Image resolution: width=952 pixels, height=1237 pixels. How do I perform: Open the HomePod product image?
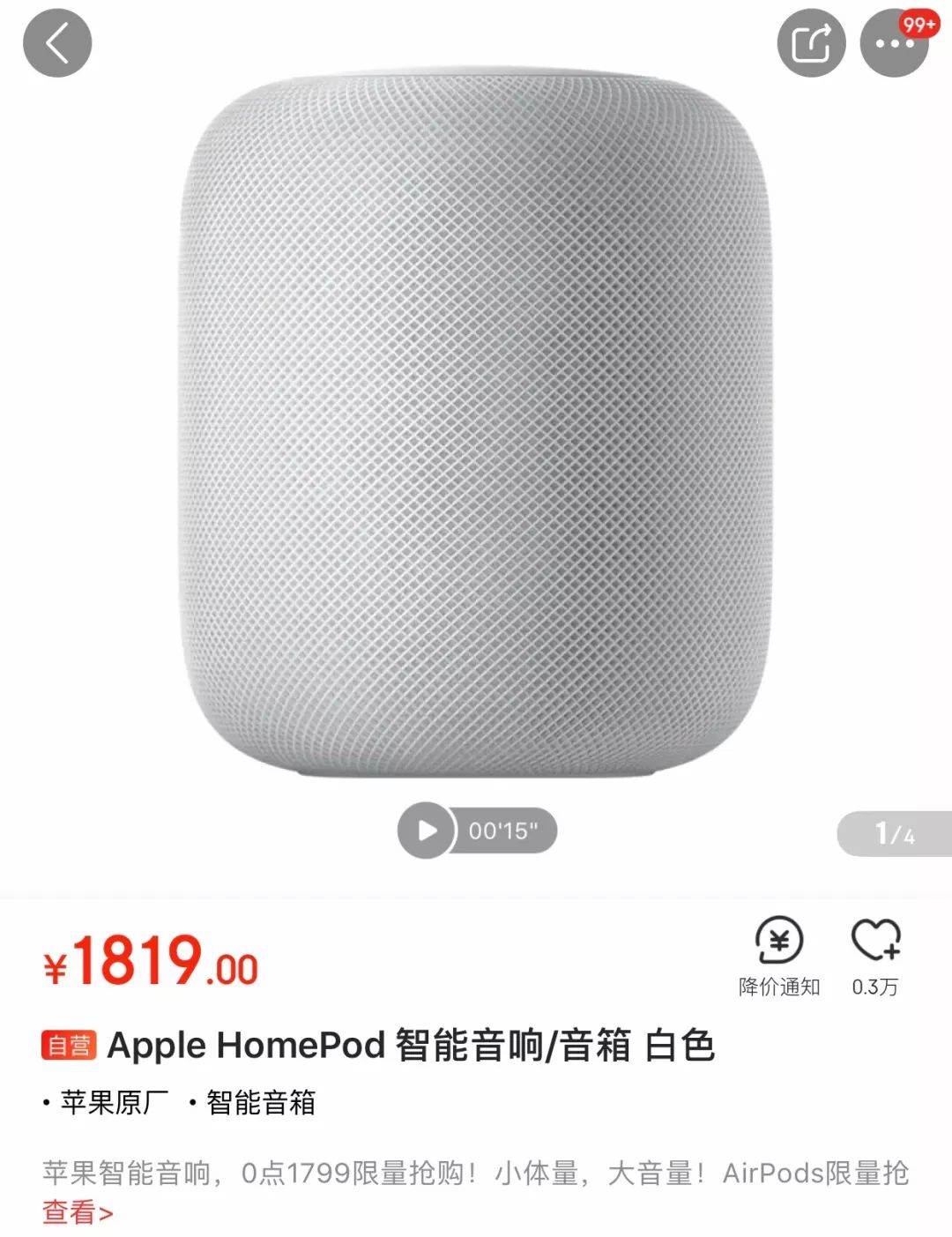[x=476, y=423]
